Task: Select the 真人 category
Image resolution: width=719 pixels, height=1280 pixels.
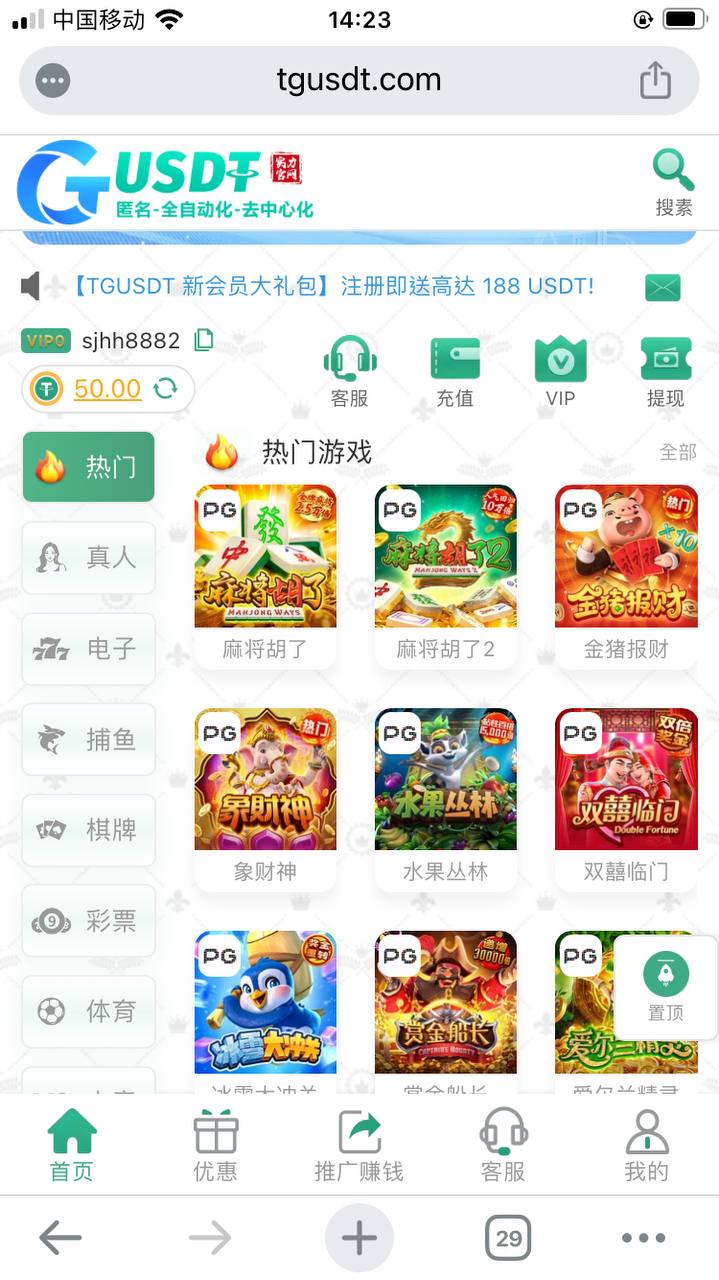Action: (x=89, y=557)
